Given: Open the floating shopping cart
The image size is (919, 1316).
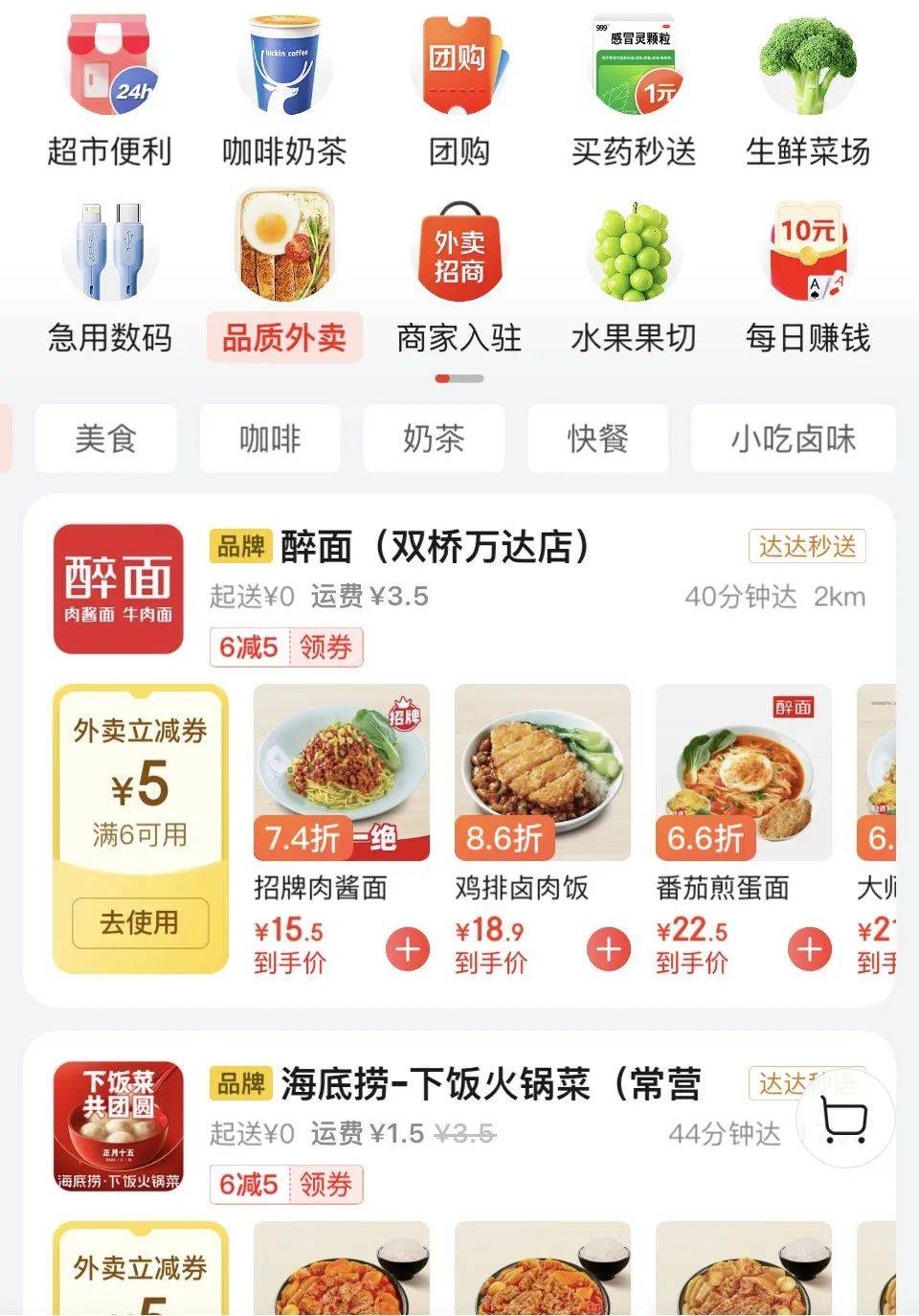Looking at the screenshot, I should (x=845, y=1119).
